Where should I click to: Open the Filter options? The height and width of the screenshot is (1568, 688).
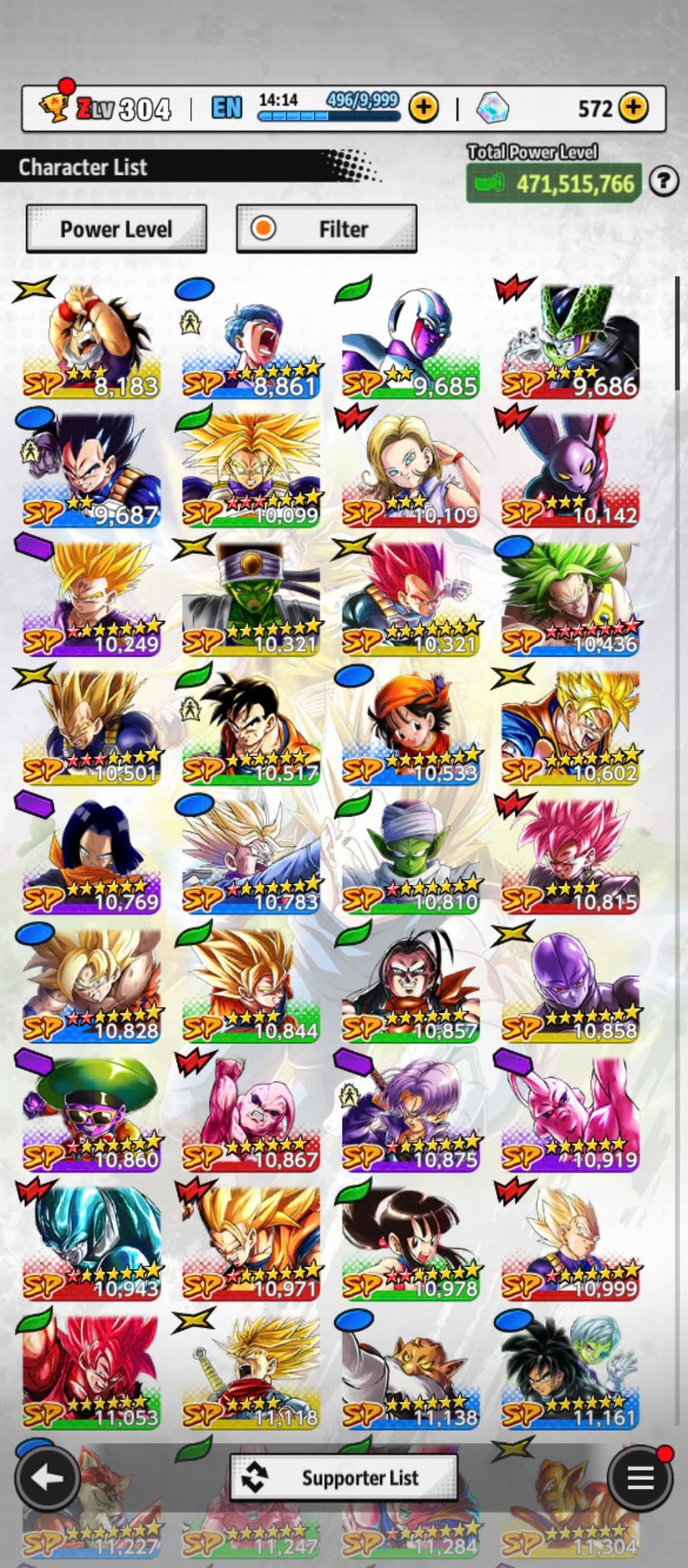327,229
